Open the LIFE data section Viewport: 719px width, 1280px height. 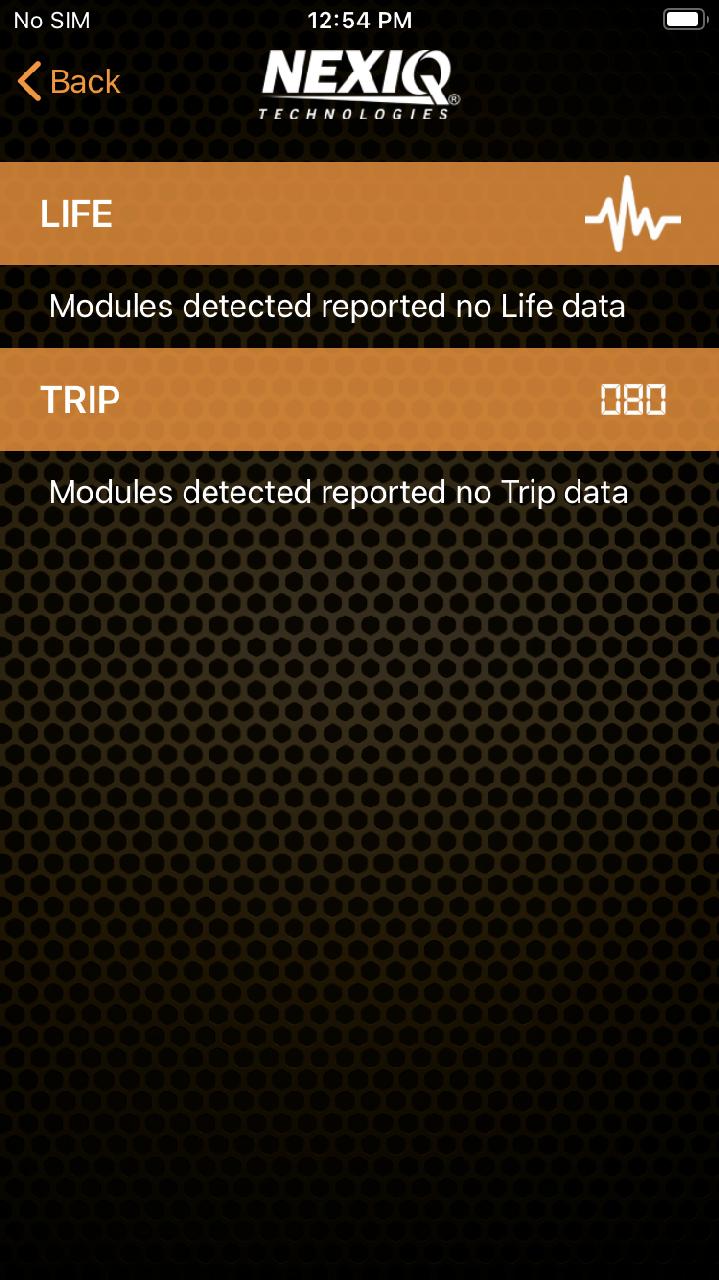point(359,214)
